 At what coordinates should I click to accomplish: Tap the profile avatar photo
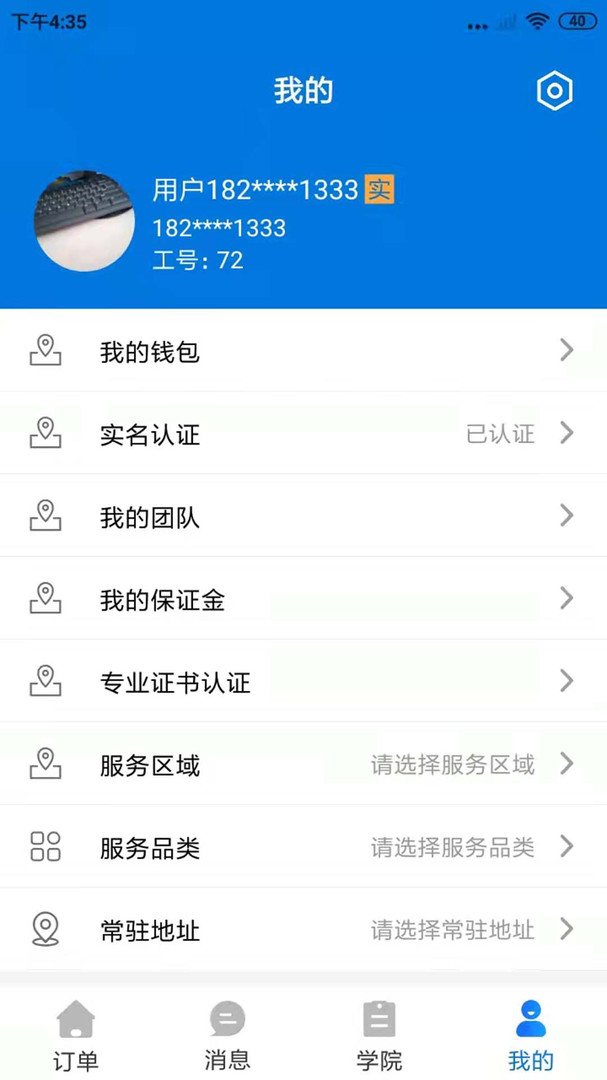(x=85, y=220)
